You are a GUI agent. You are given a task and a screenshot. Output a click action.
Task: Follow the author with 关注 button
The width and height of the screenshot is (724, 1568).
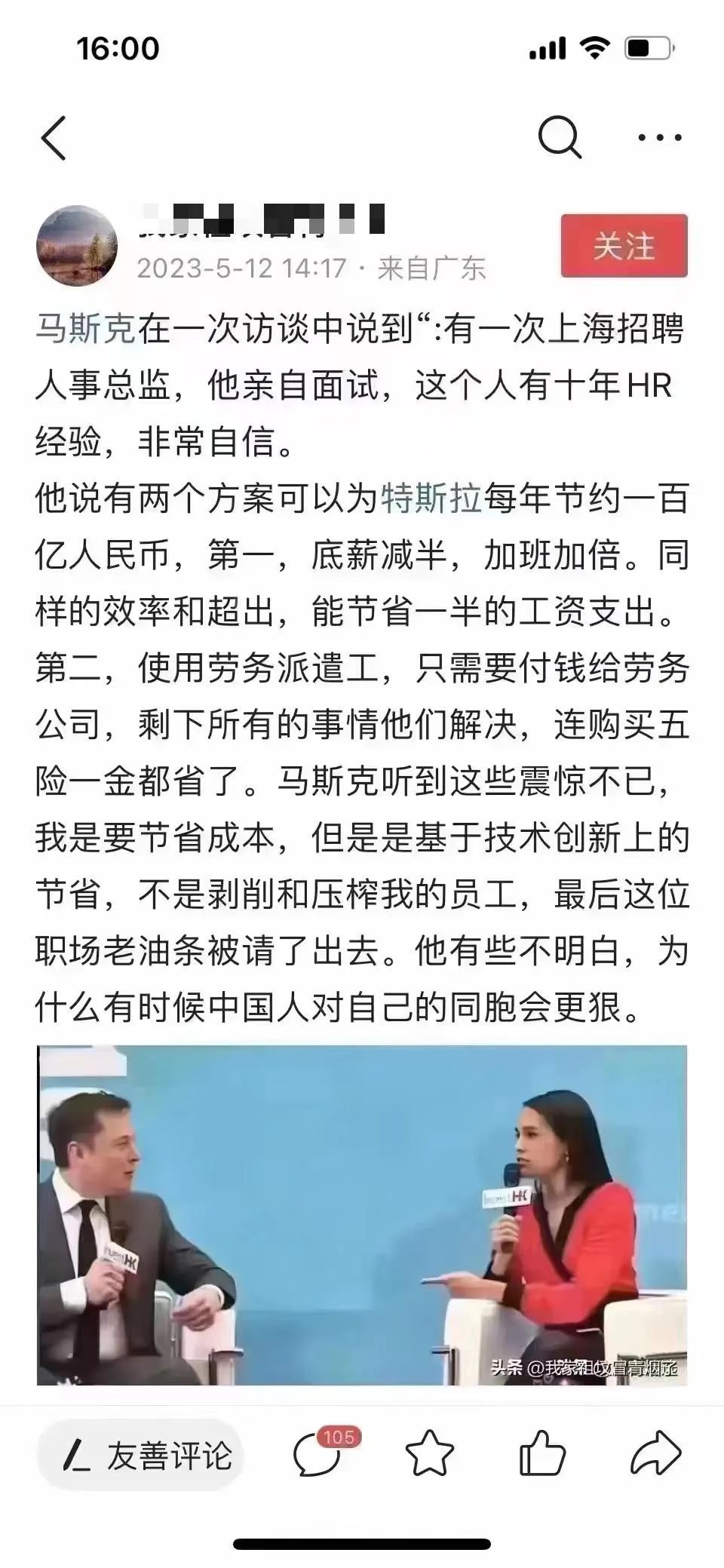[624, 246]
